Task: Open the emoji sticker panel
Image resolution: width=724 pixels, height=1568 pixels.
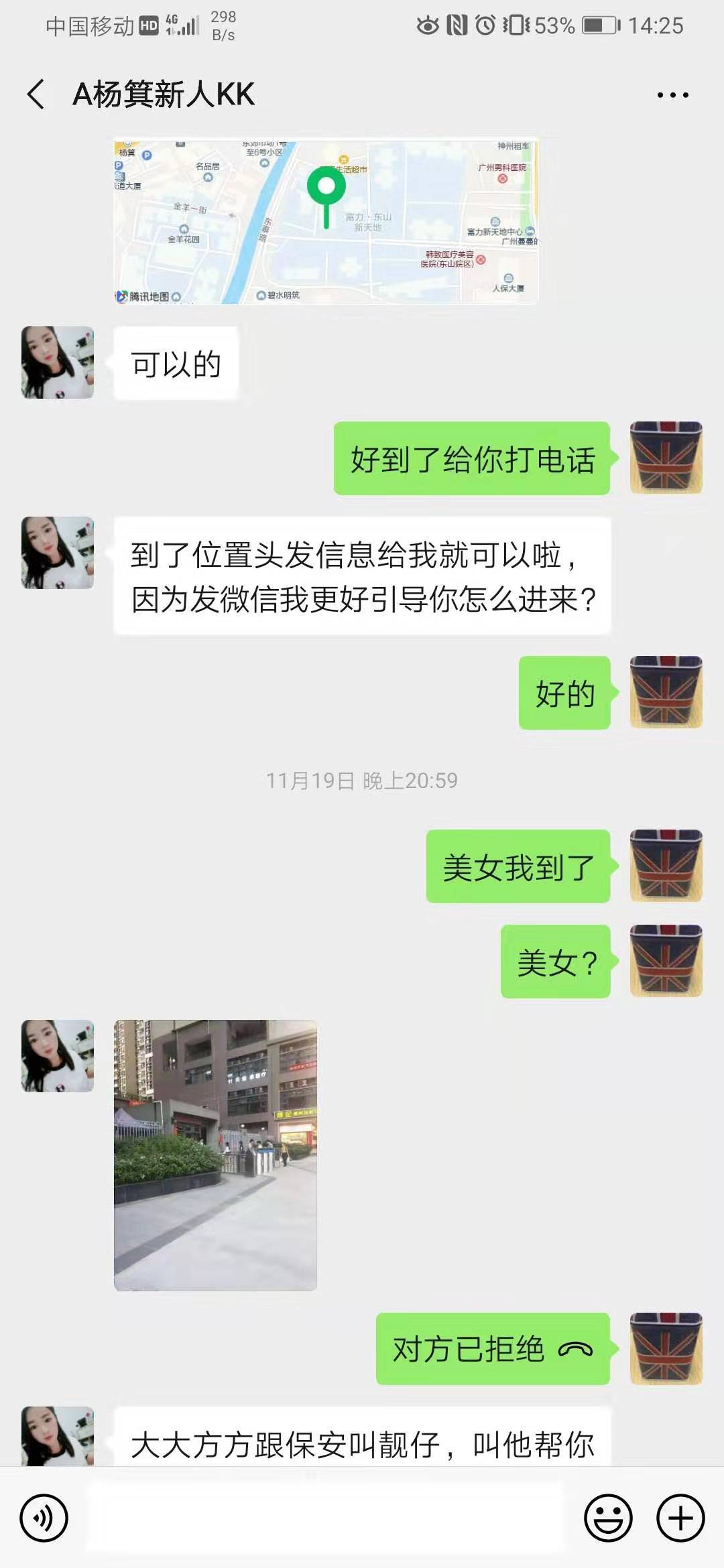Action: (x=608, y=1518)
